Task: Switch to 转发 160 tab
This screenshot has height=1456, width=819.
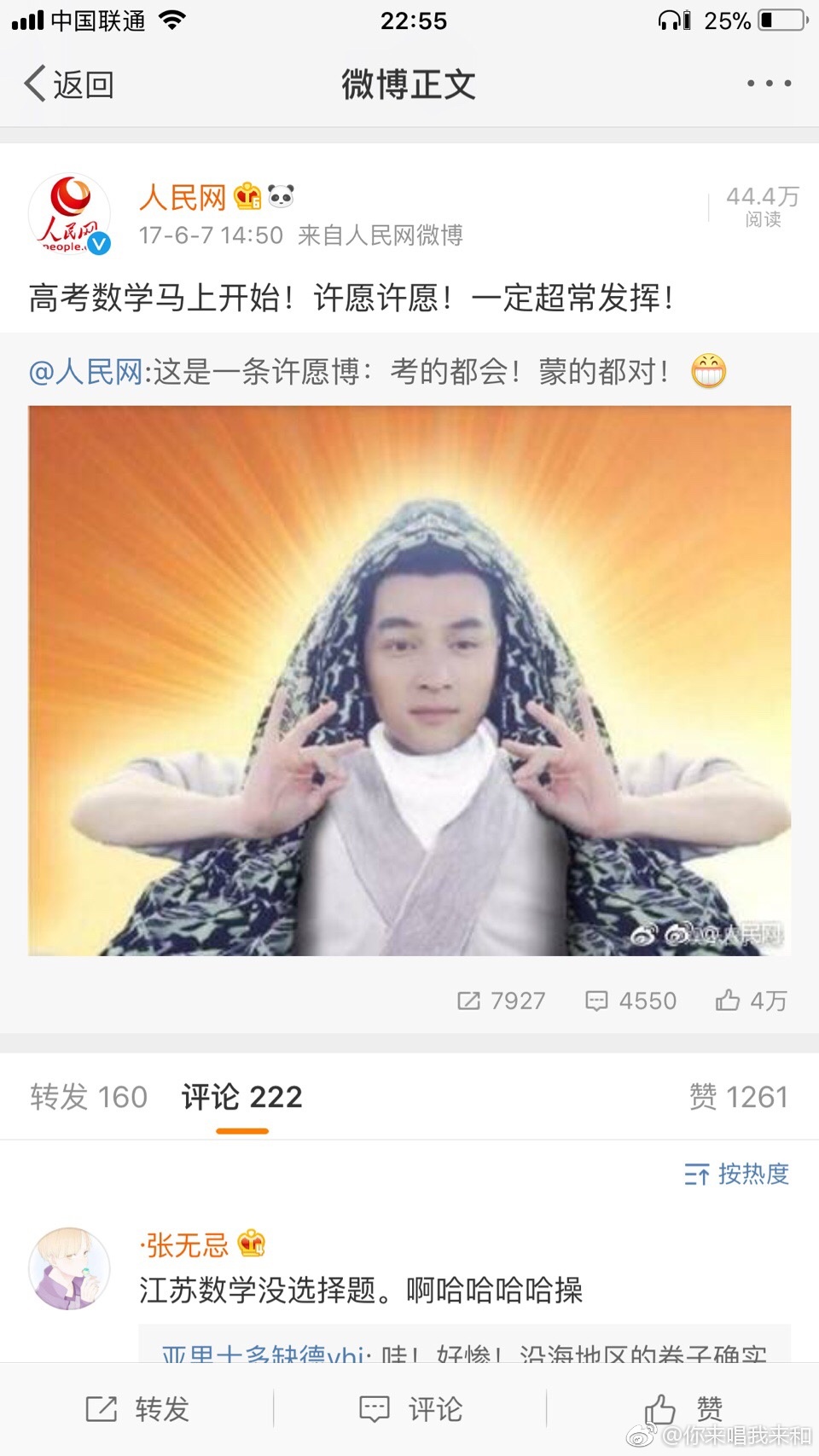Action: point(89,1097)
